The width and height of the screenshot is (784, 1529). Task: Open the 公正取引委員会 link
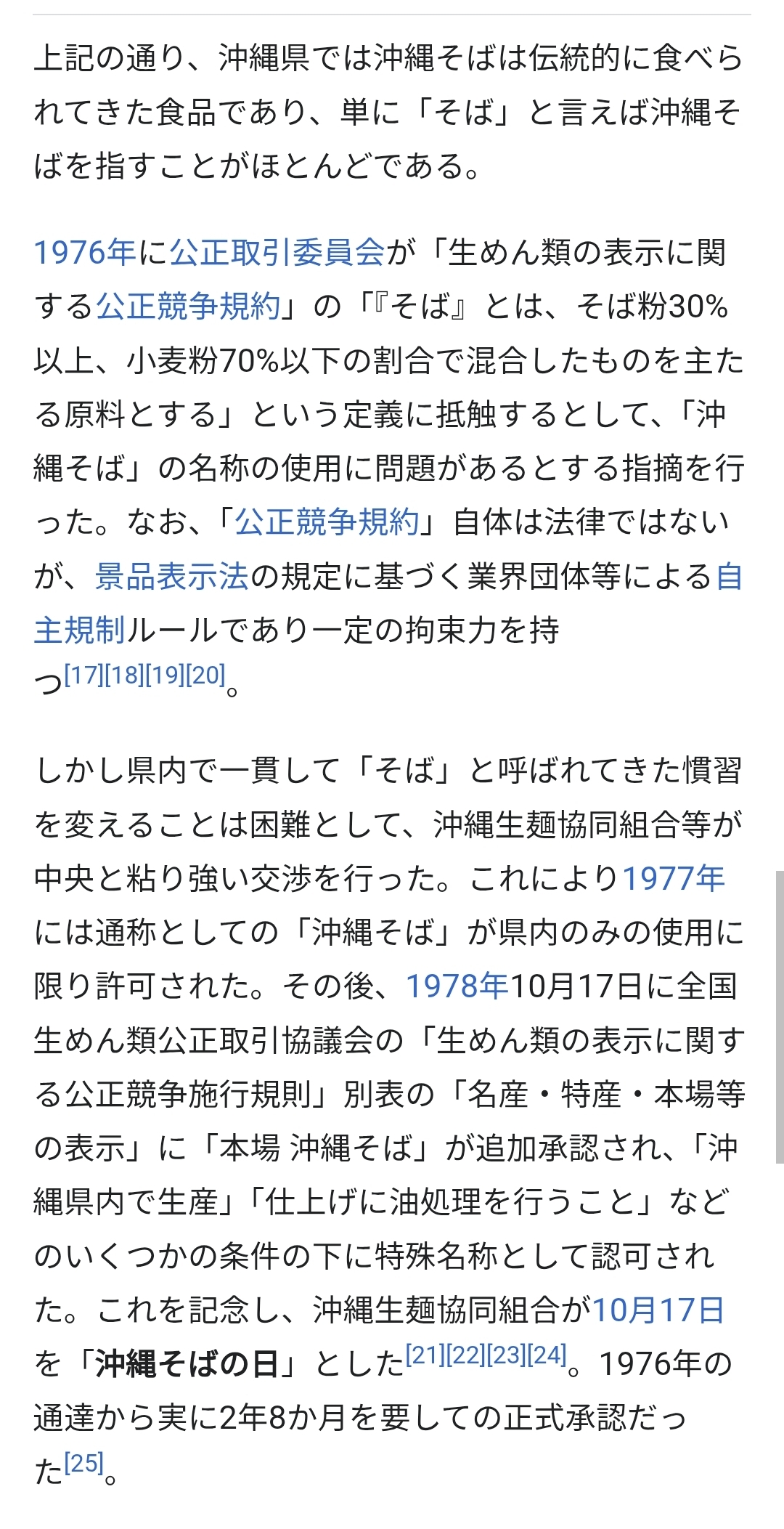point(277,253)
